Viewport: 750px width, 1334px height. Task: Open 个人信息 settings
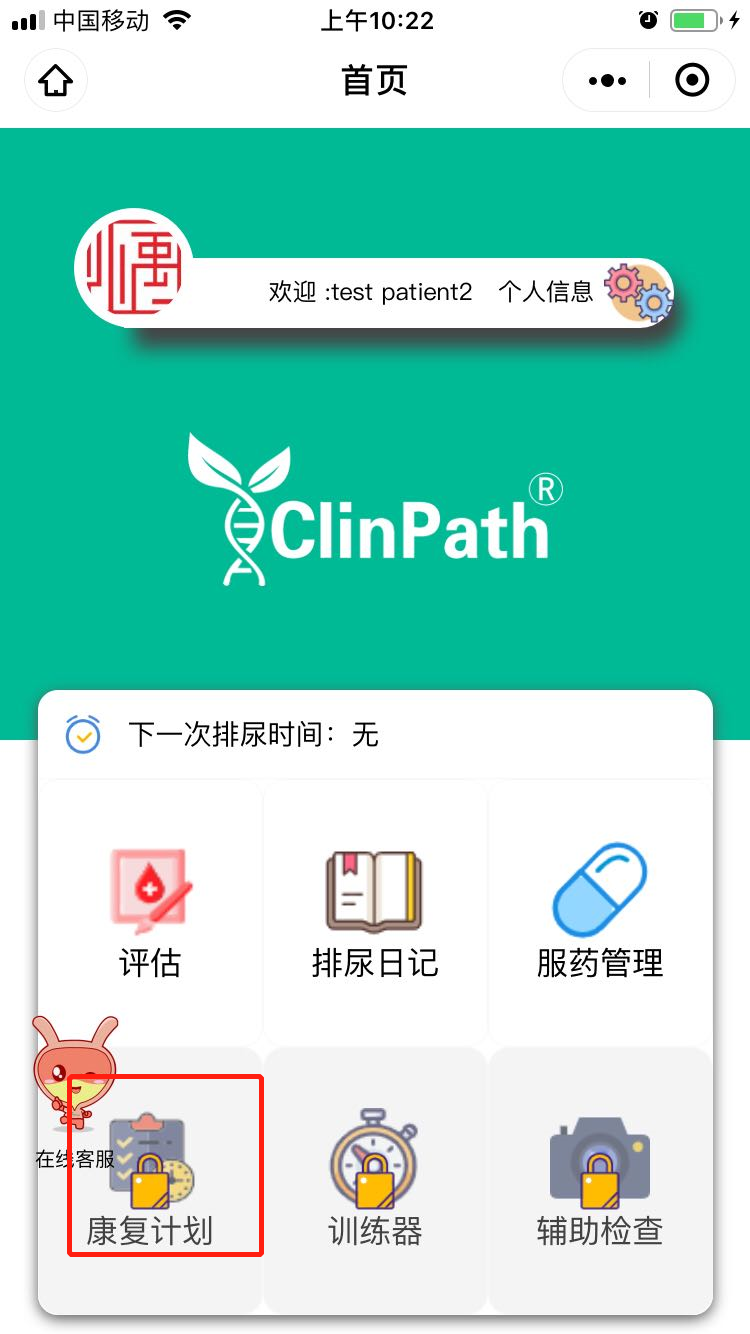coord(585,292)
